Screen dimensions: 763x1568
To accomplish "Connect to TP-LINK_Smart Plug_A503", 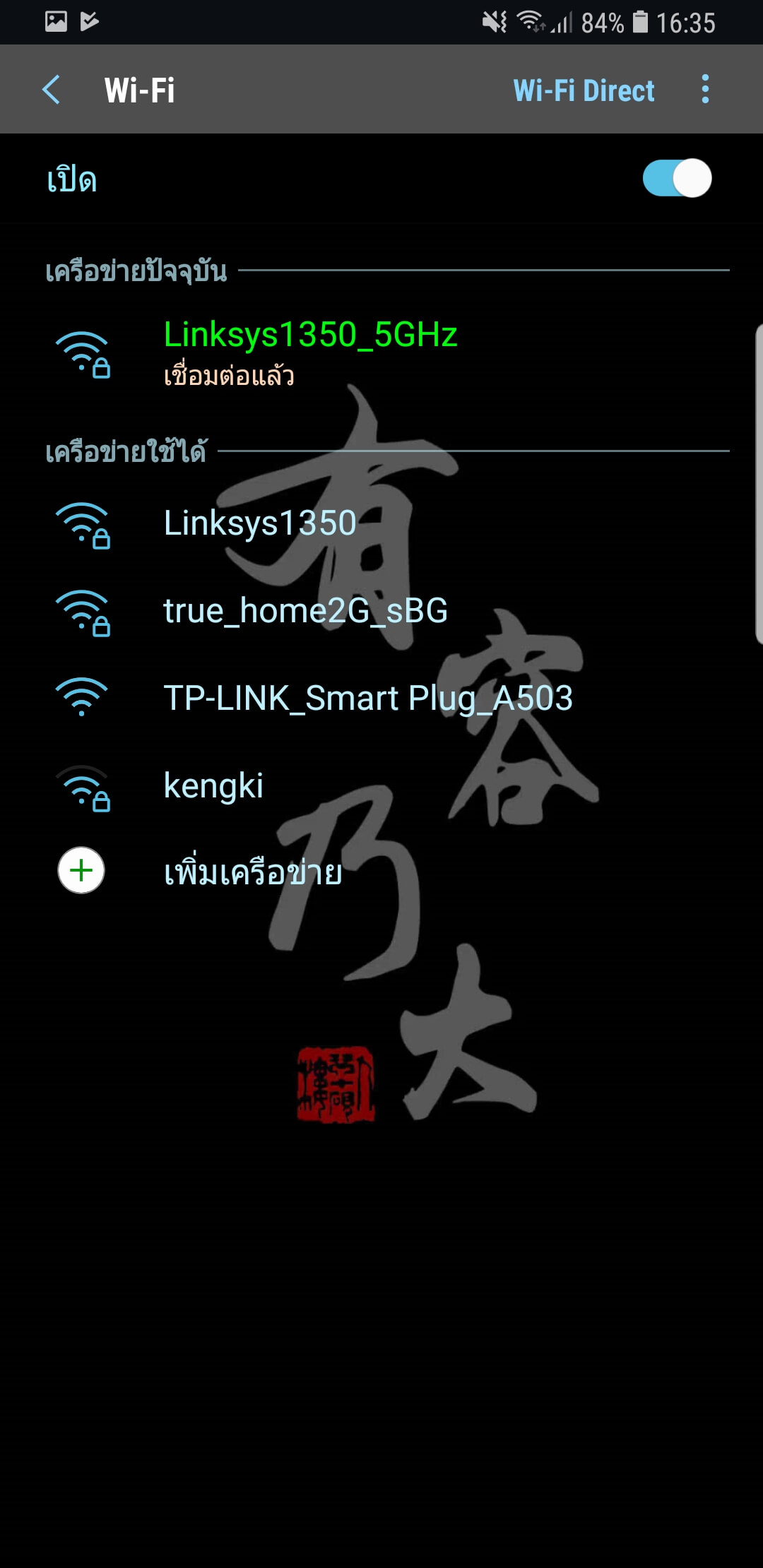I will coord(381,699).
